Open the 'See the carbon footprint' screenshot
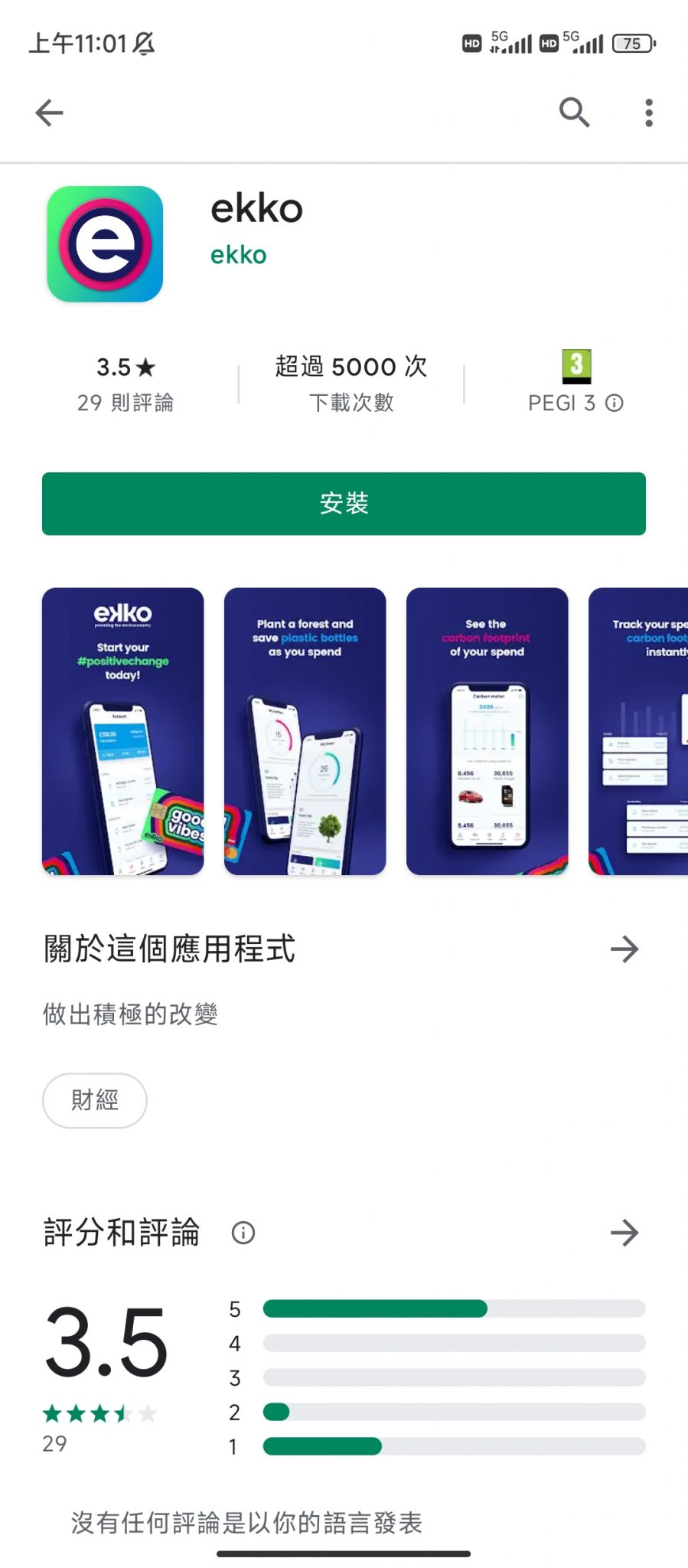688x1568 pixels. (x=487, y=731)
